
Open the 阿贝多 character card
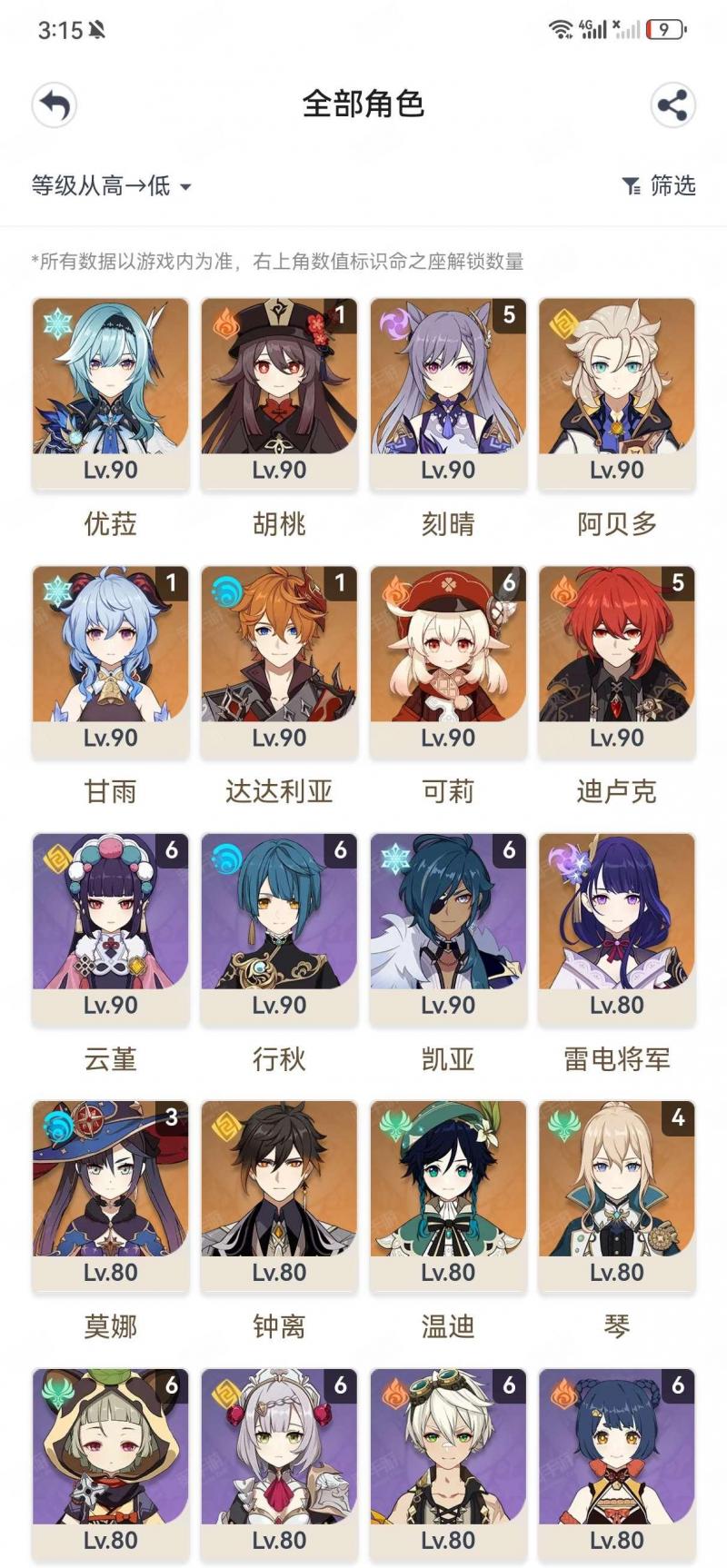coord(617,395)
